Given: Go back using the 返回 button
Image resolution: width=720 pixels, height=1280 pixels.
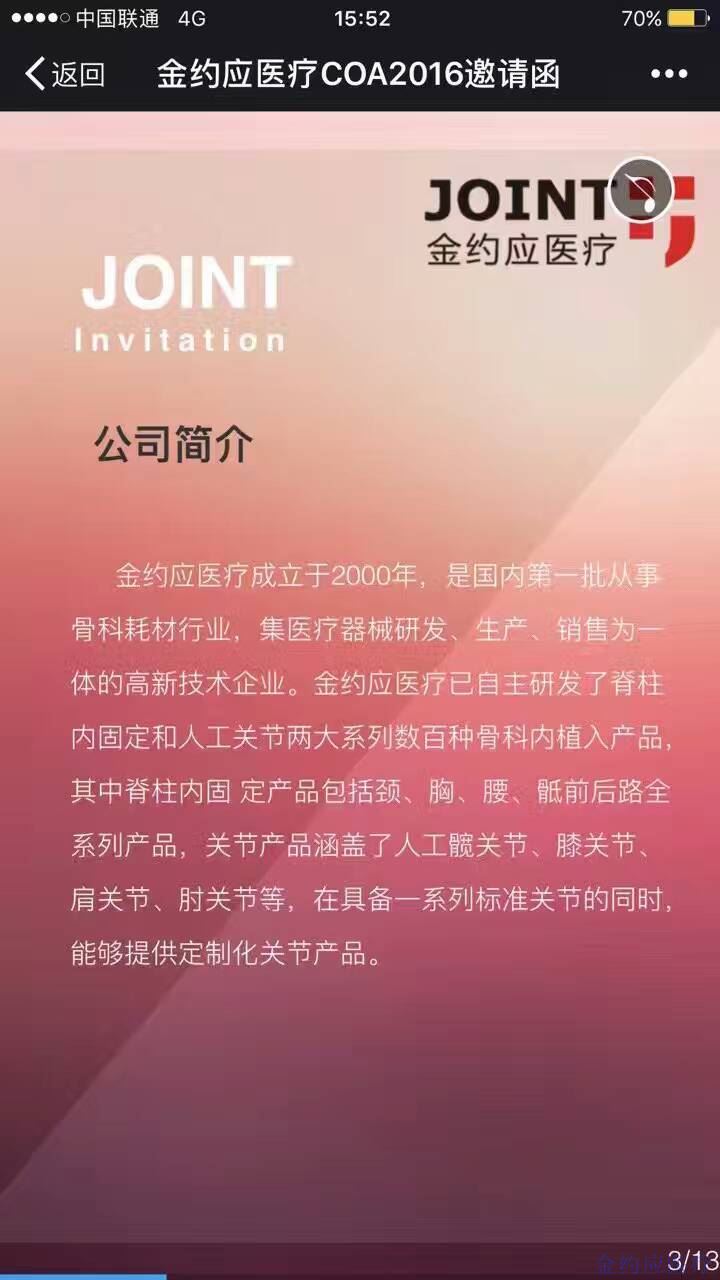Looking at the screenshot, I should click(x=64, y=74).
